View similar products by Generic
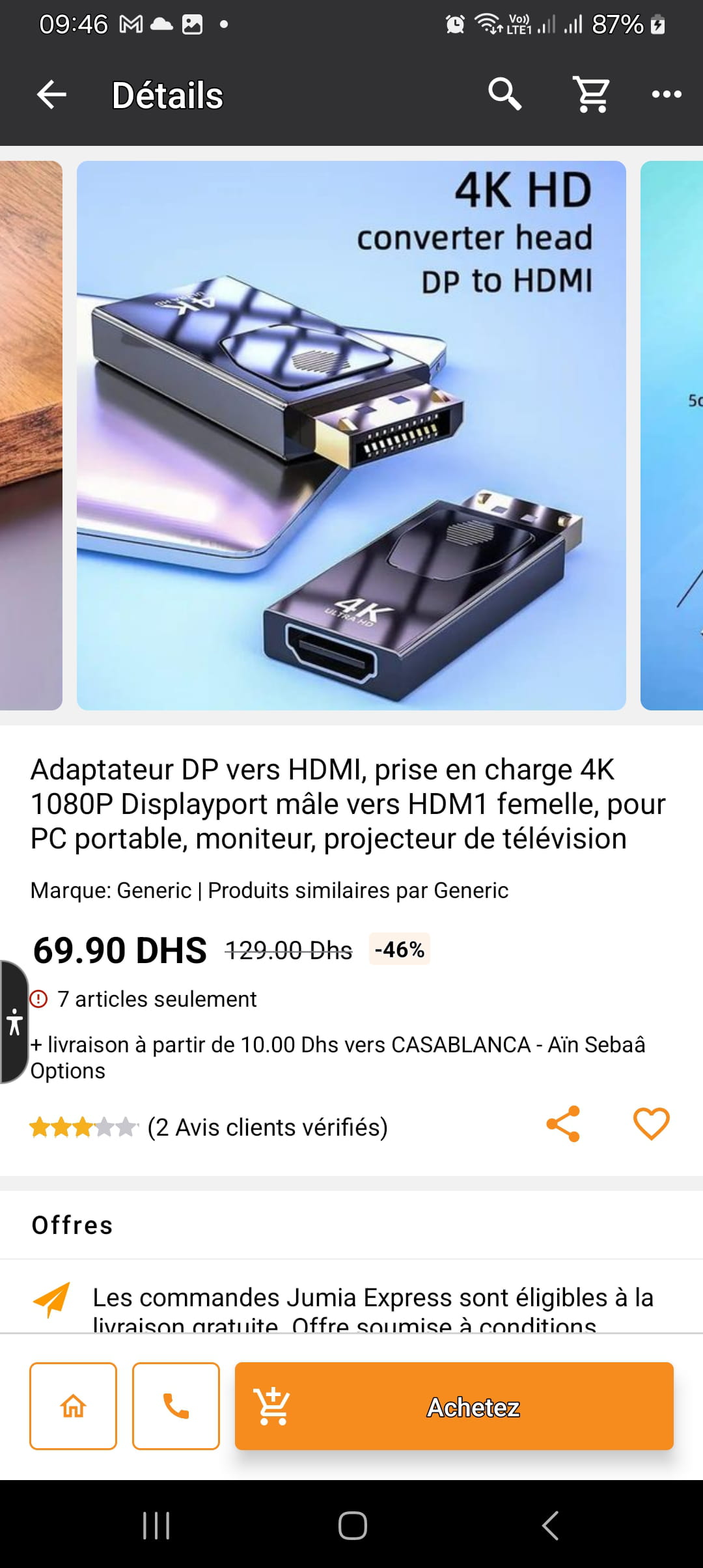Screen dimensions: 703x1568 coord(358,890)
